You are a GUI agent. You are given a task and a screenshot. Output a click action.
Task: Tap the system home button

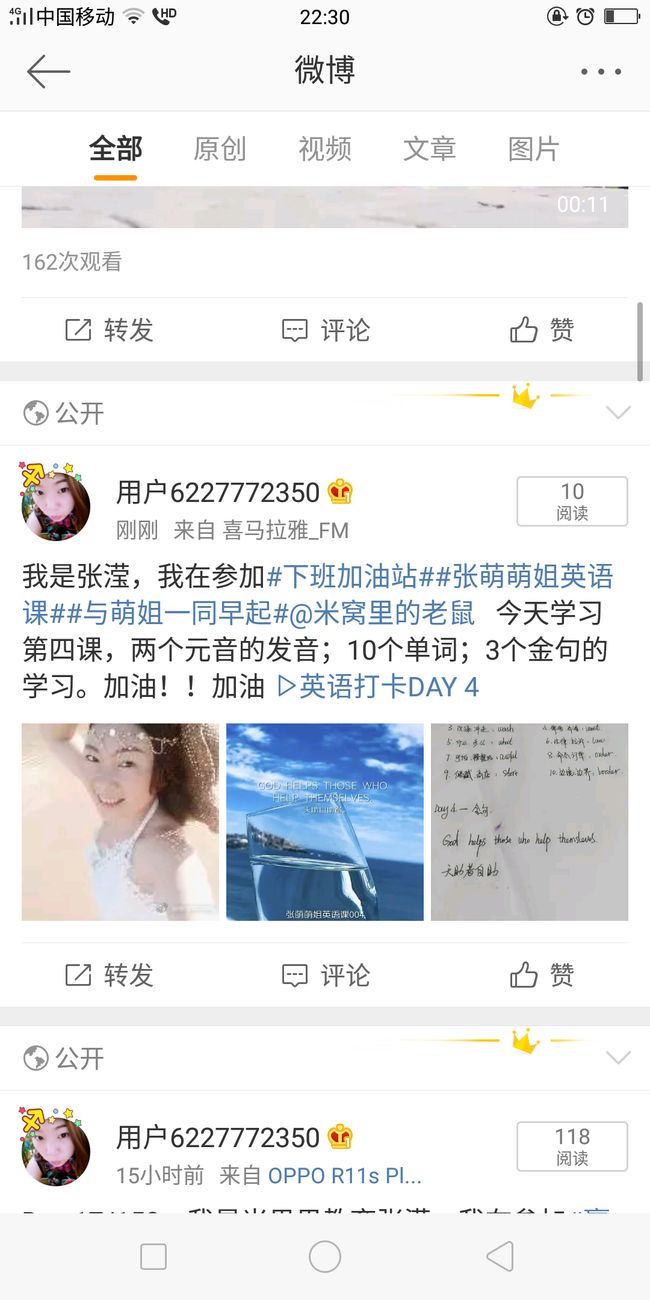(x=325, y=1257)
